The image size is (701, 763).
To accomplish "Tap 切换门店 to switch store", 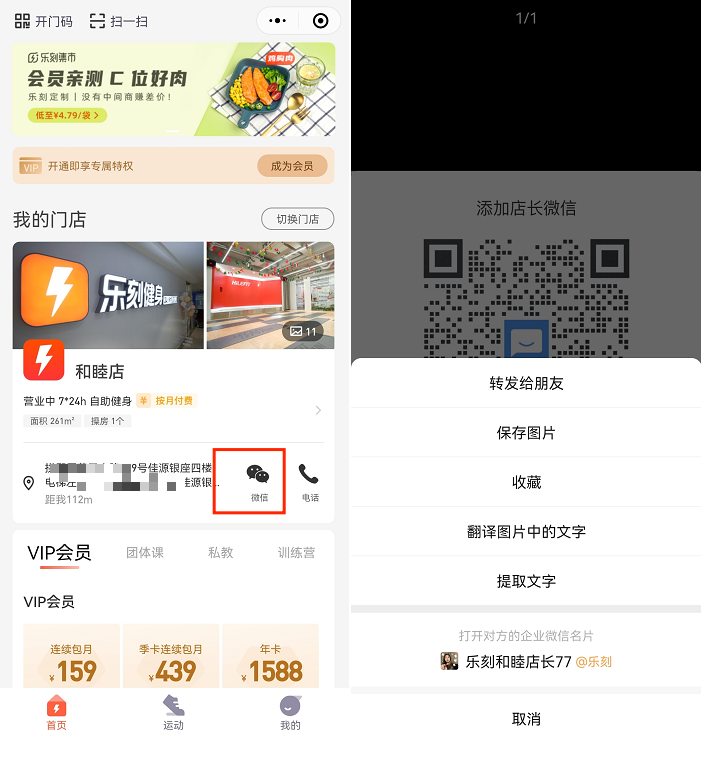I will click(x=297, y=219).
